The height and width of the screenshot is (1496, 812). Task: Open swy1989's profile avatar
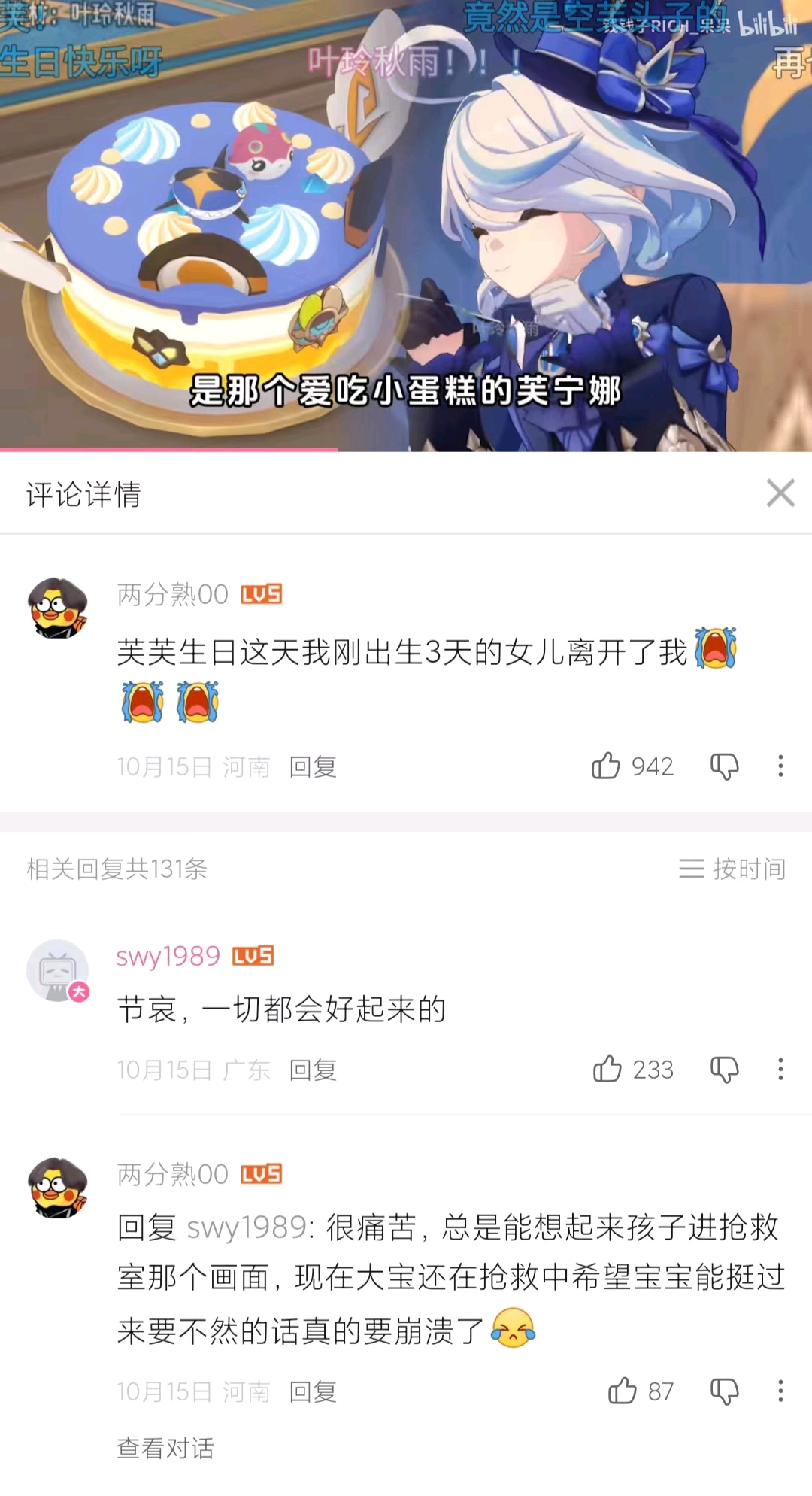[58, 970]
